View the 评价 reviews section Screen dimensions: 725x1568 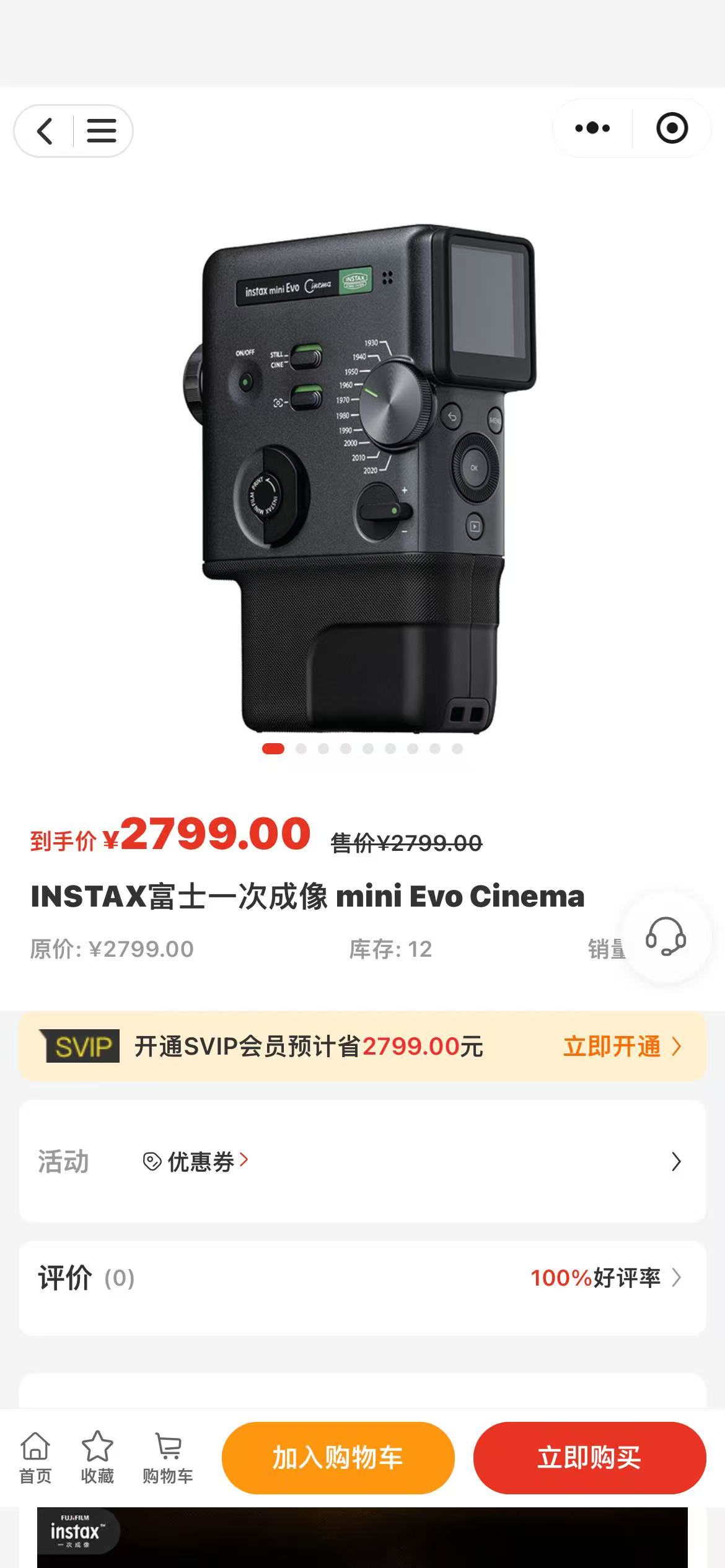pyautogui.click(x=362, y=1277)
